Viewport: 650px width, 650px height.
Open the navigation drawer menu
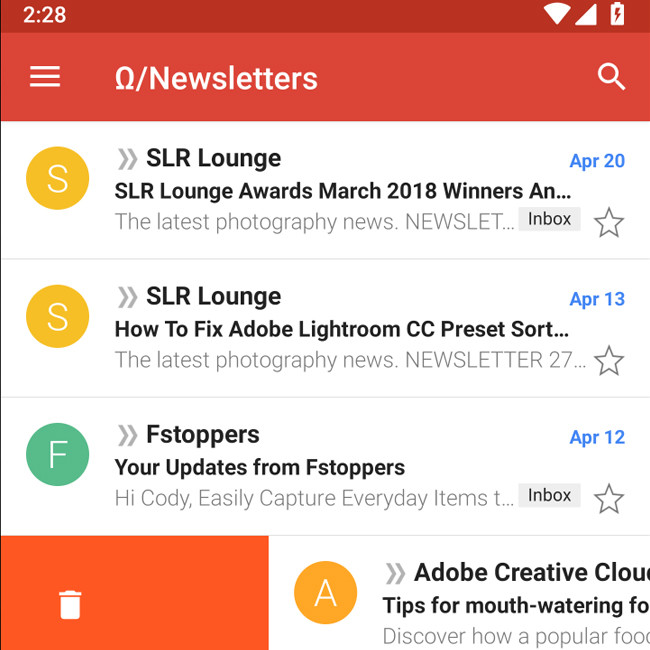pos(45,77)
